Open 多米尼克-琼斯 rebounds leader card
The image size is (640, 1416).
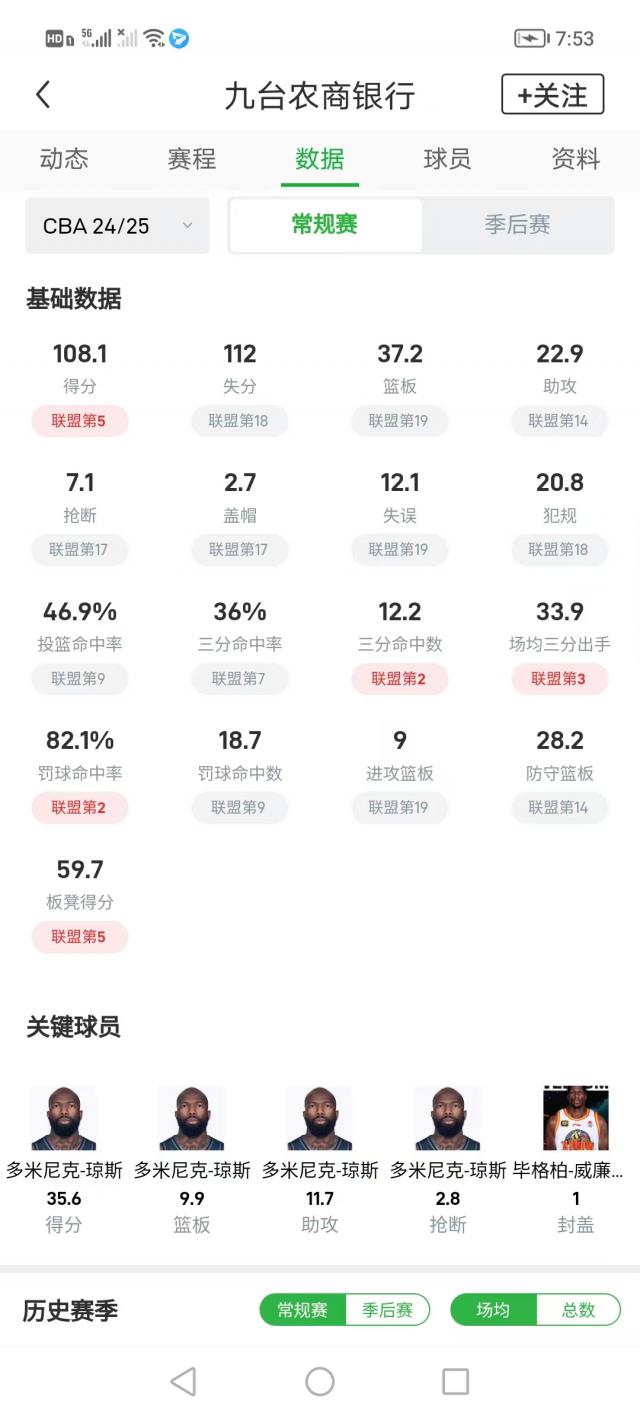(192, 1150)
